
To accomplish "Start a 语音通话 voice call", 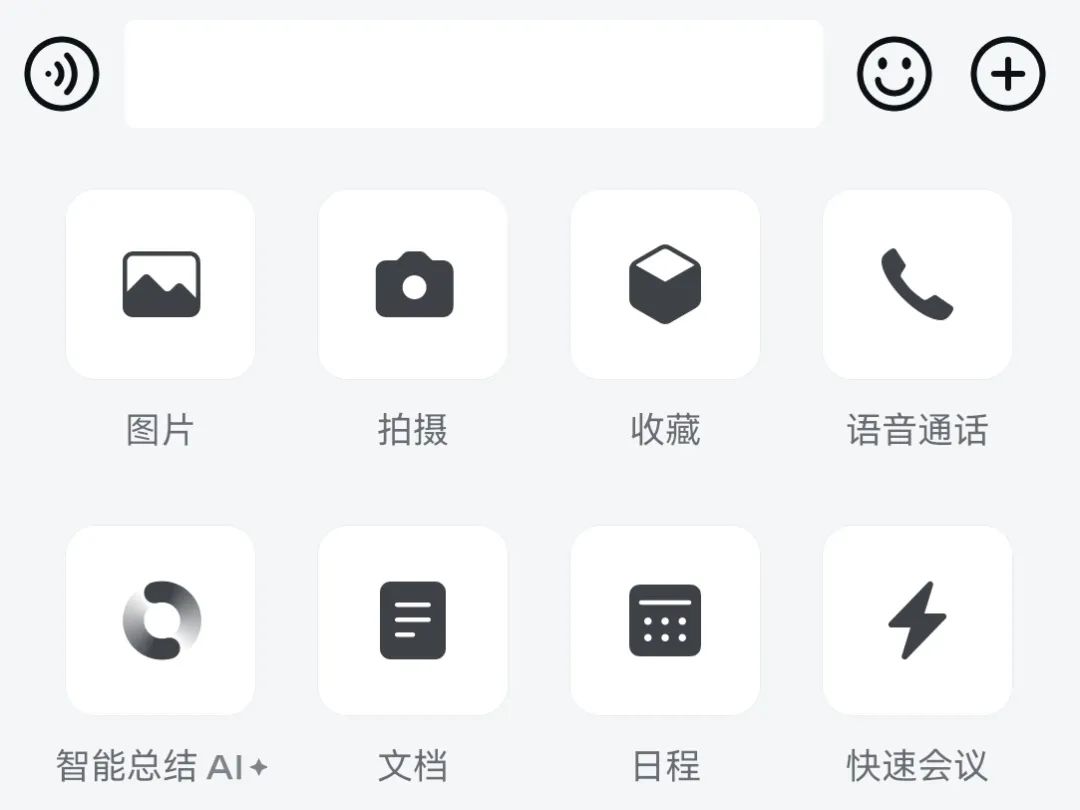I will [x=917, y=284].
